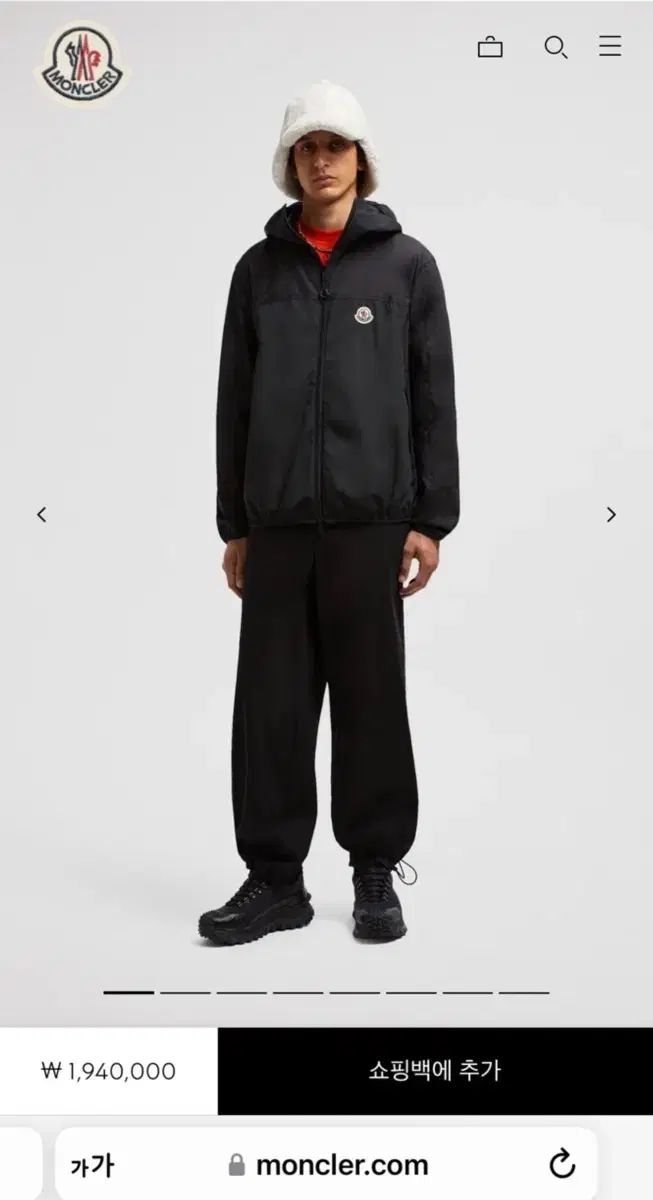
Task: Open the 가가 text size menu
Action: coord(92,1165)
